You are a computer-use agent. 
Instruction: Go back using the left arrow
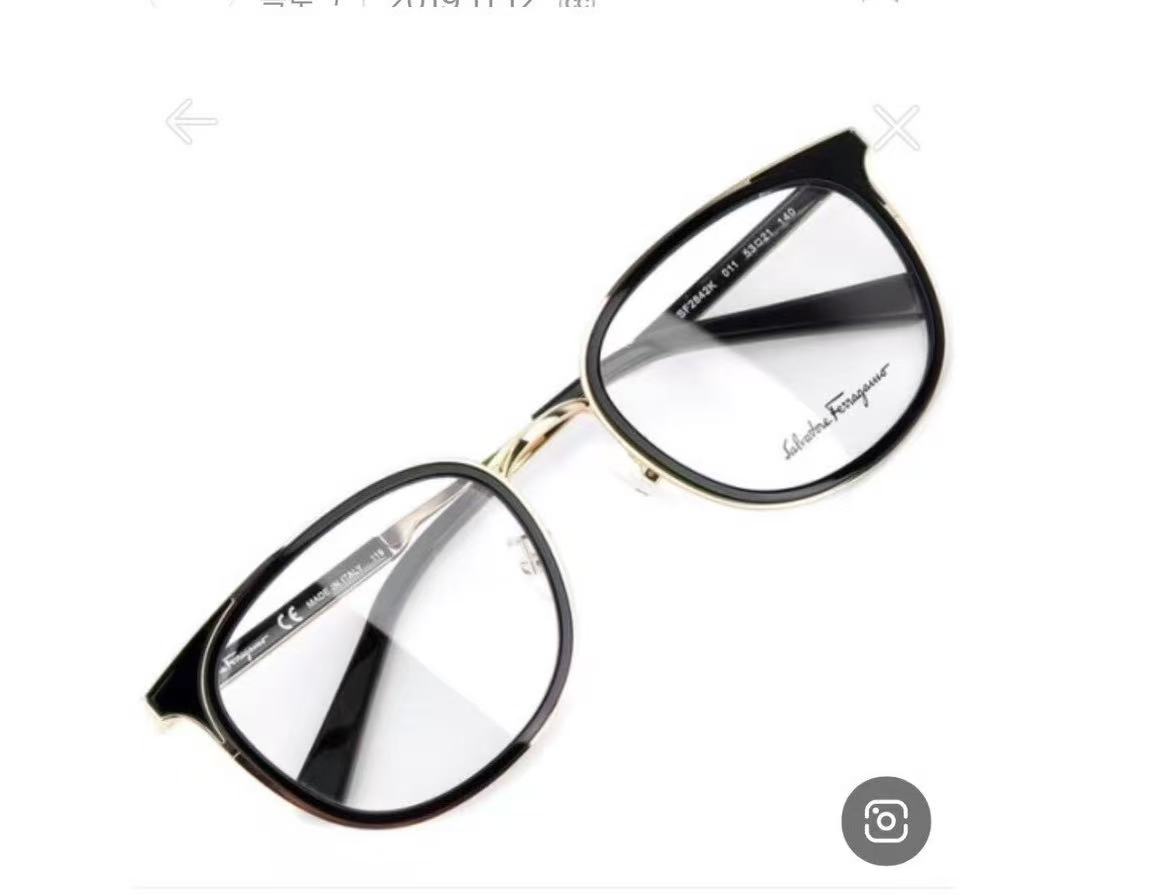coord(191,122)
